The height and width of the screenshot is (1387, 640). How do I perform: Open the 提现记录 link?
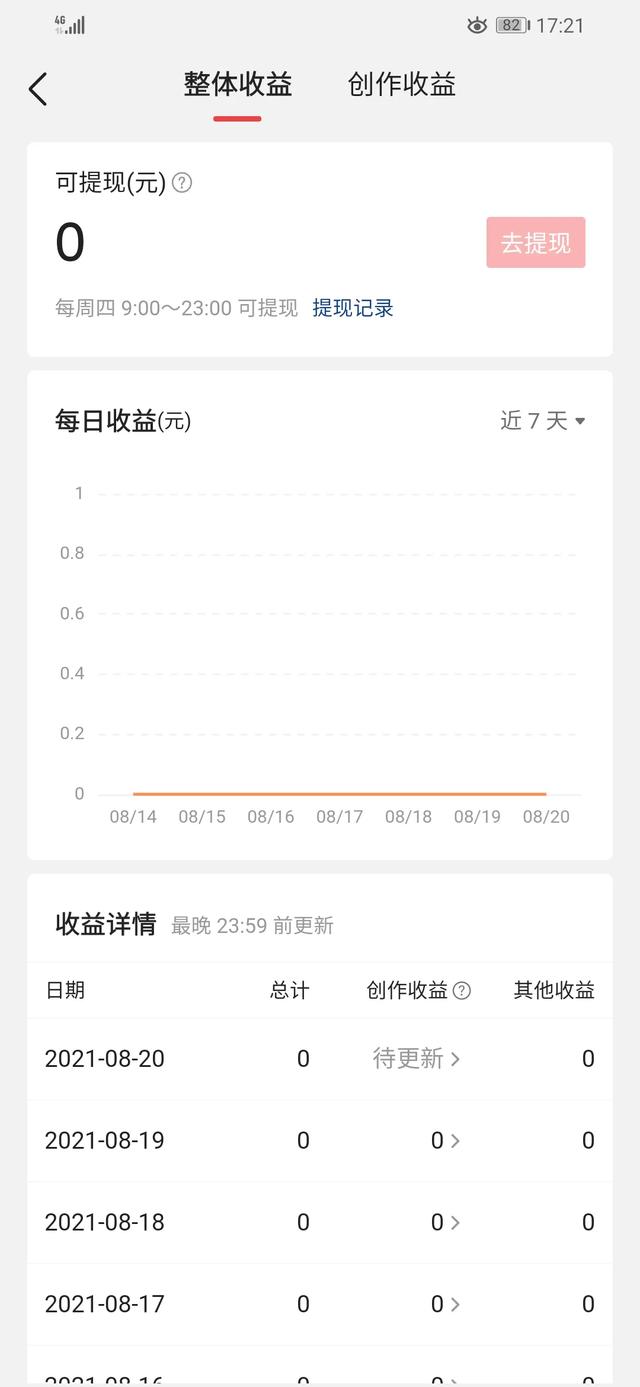coord(353,308)
